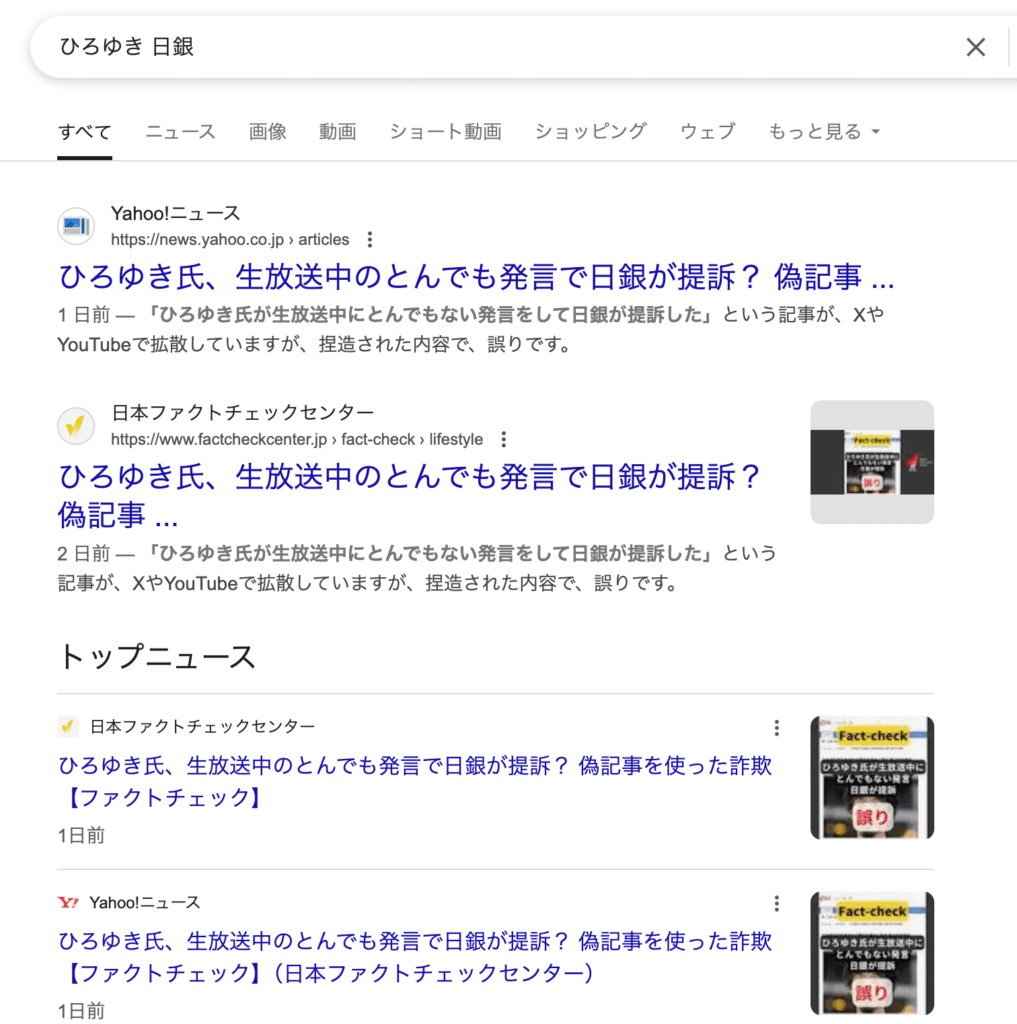Viewport: 1017px width, 1024px height.
Task: Clear the search query with the X
Action: pyautogui.click(x=975, y=47)
